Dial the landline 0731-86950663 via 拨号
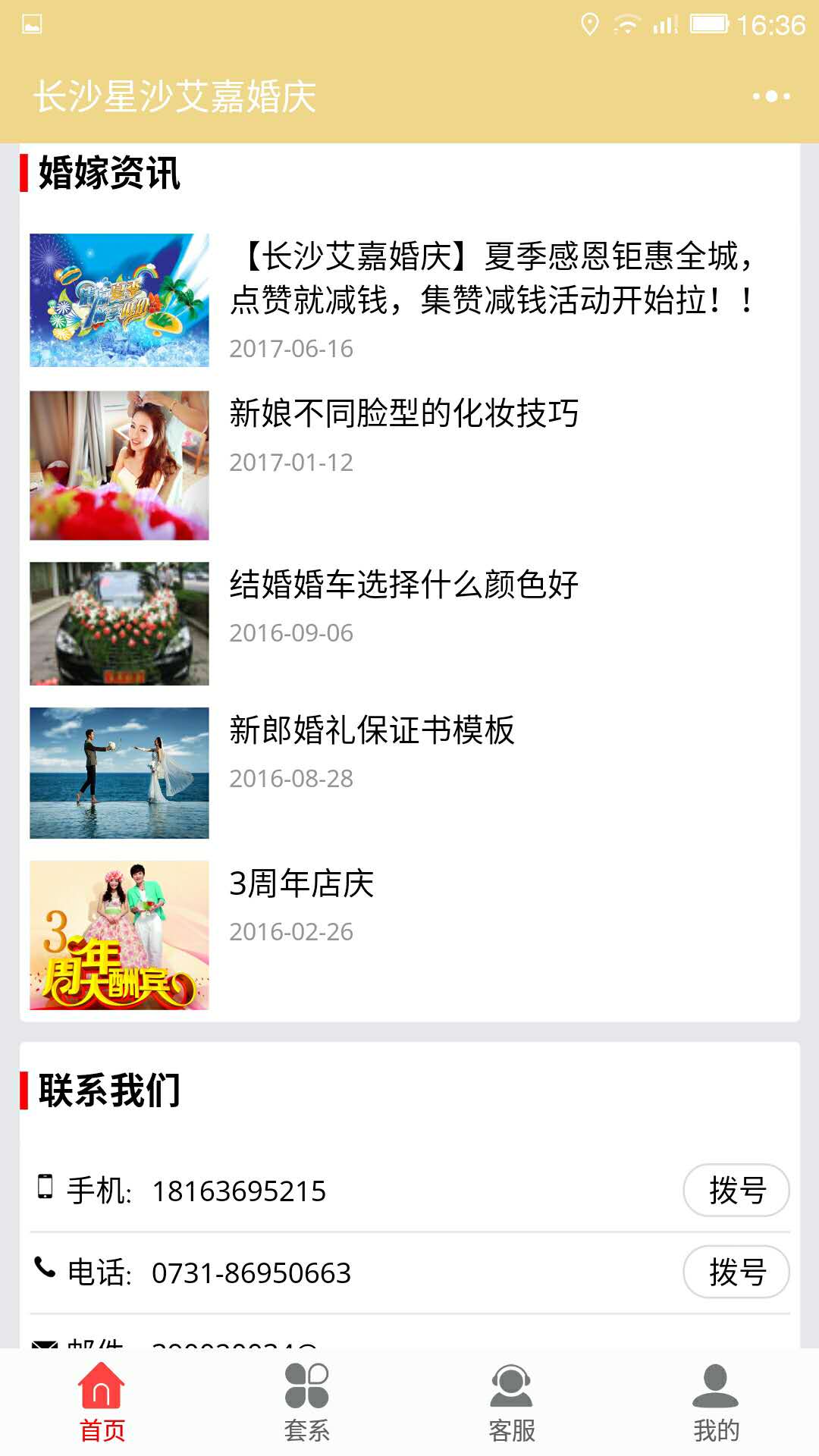This screenshot has width=819, height=1456. [x=736, y=1272]
